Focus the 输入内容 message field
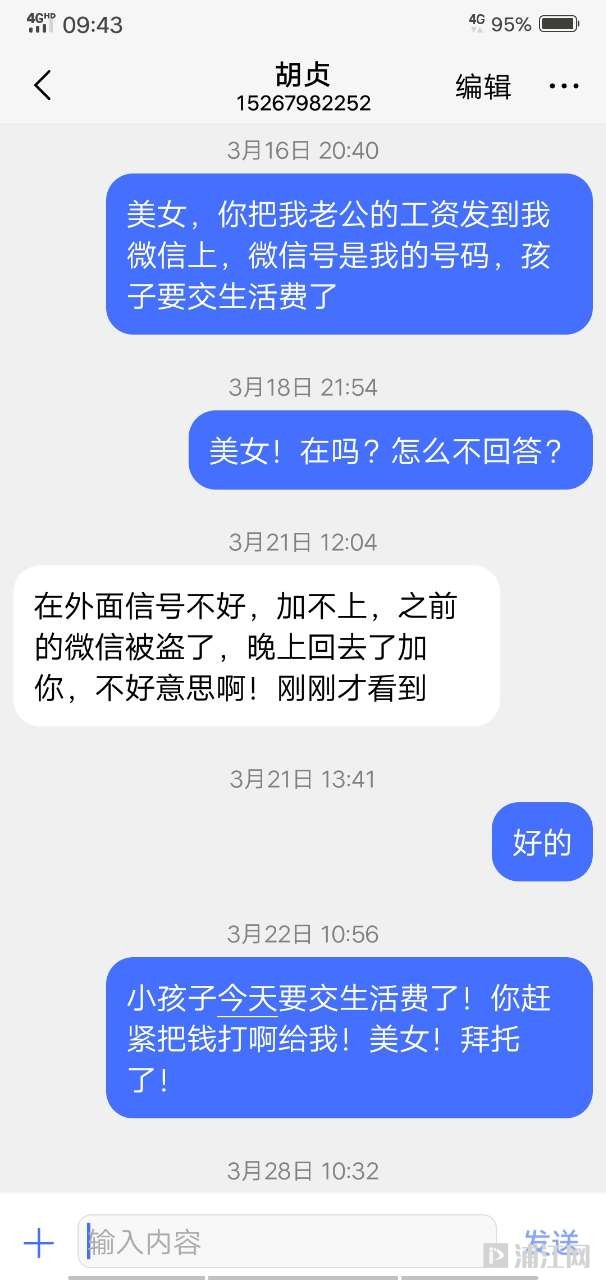This screenshot has width=606, height=1280. point(287,1242)
